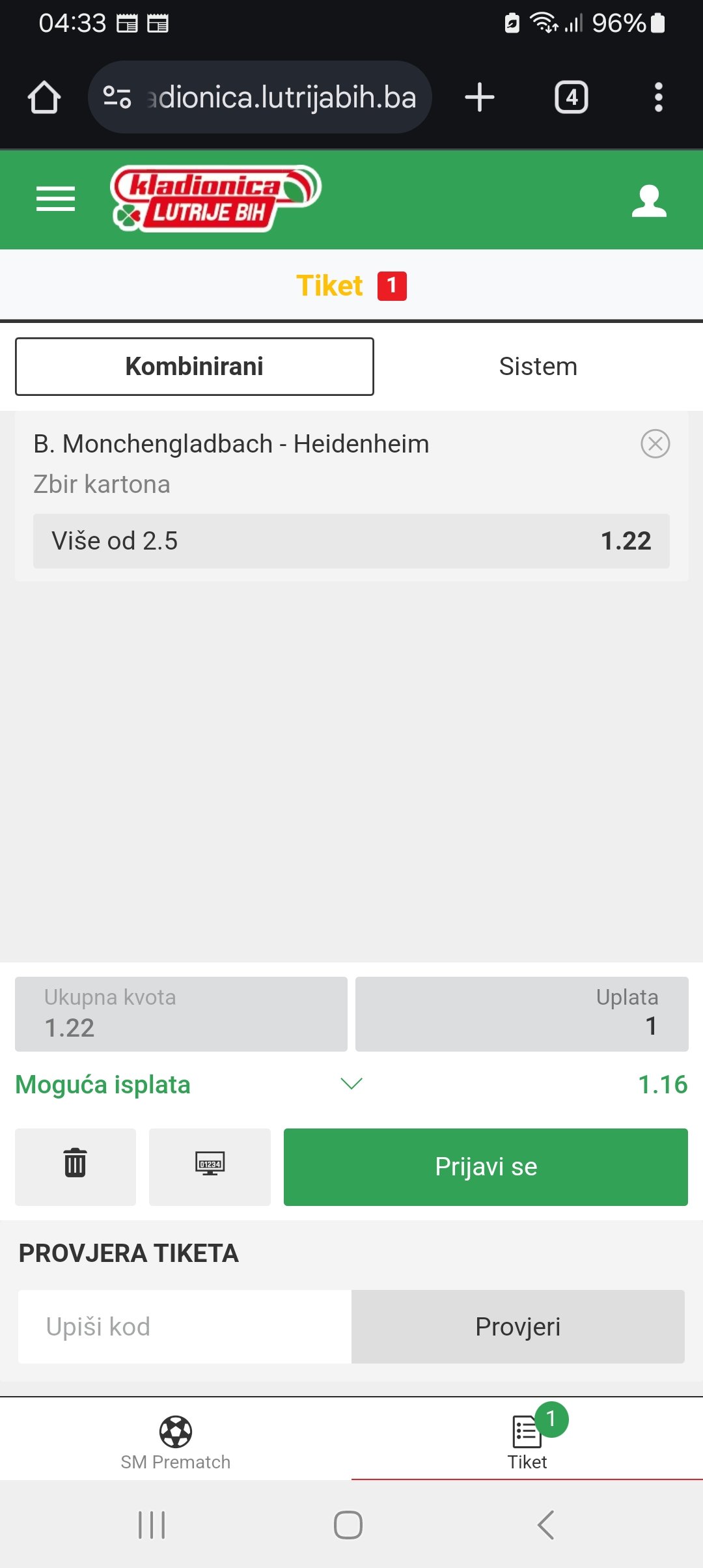
Task: Open the user profile icon
Action: click(x=649, y=201)
